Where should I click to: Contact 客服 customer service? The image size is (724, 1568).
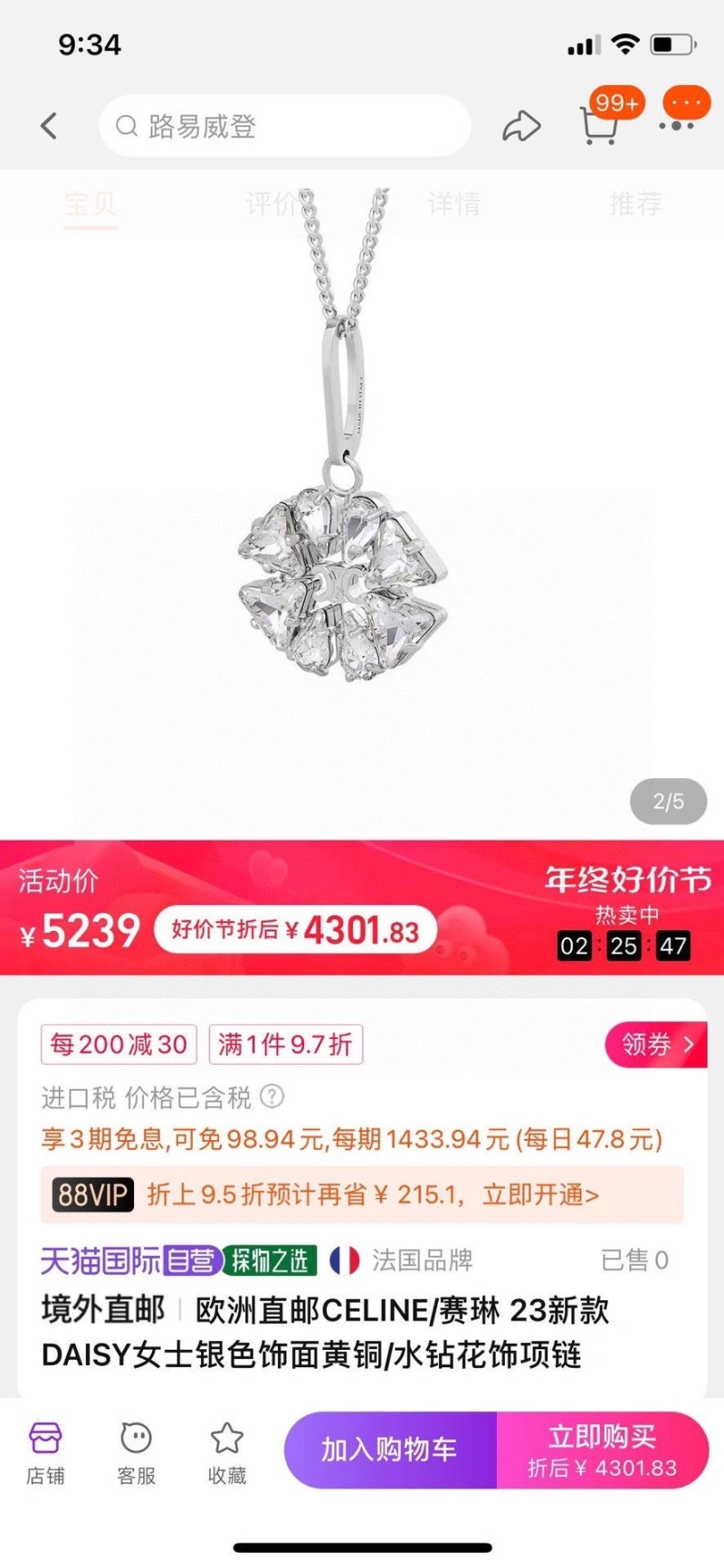(x=136, y=1451)
